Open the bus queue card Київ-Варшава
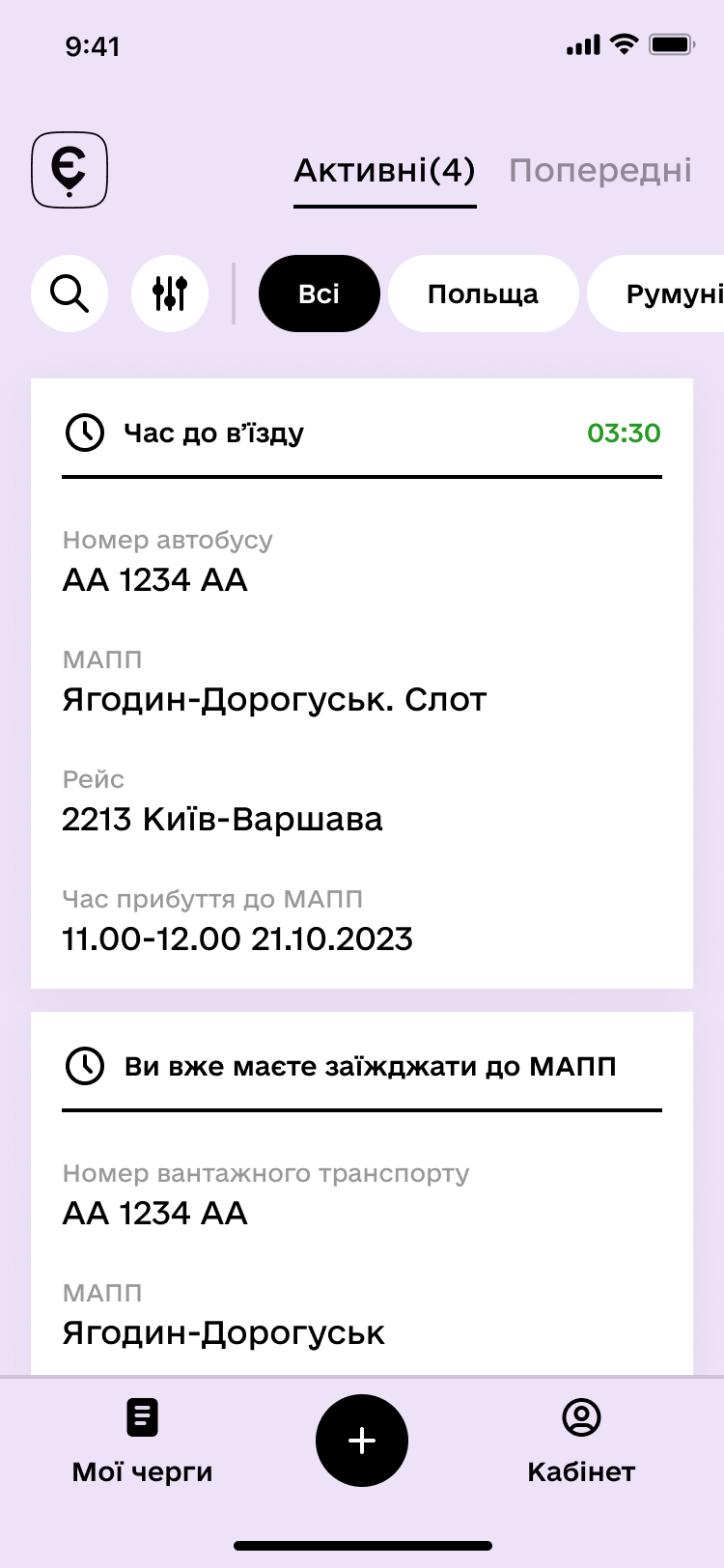The image size is (724, 1568). pyautogui.click(x=362, y=684)
